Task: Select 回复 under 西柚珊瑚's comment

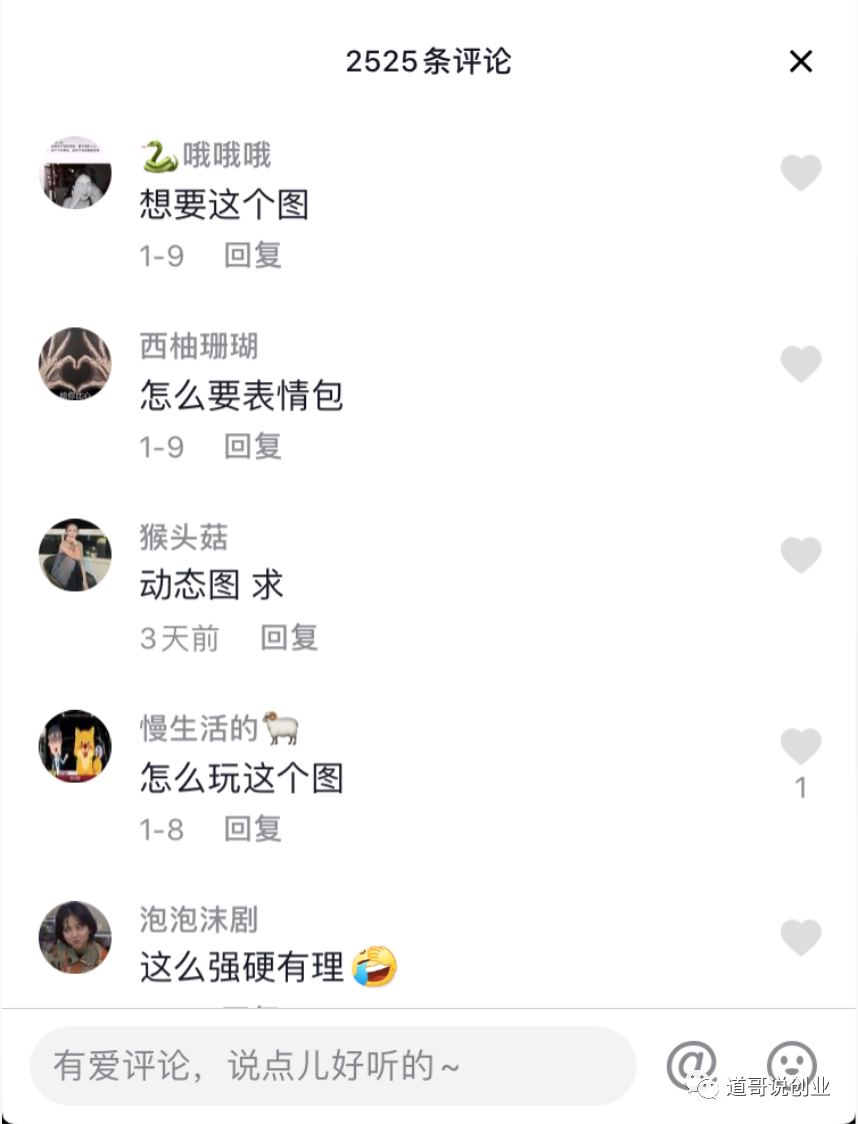Action: (x=251, y=446)
